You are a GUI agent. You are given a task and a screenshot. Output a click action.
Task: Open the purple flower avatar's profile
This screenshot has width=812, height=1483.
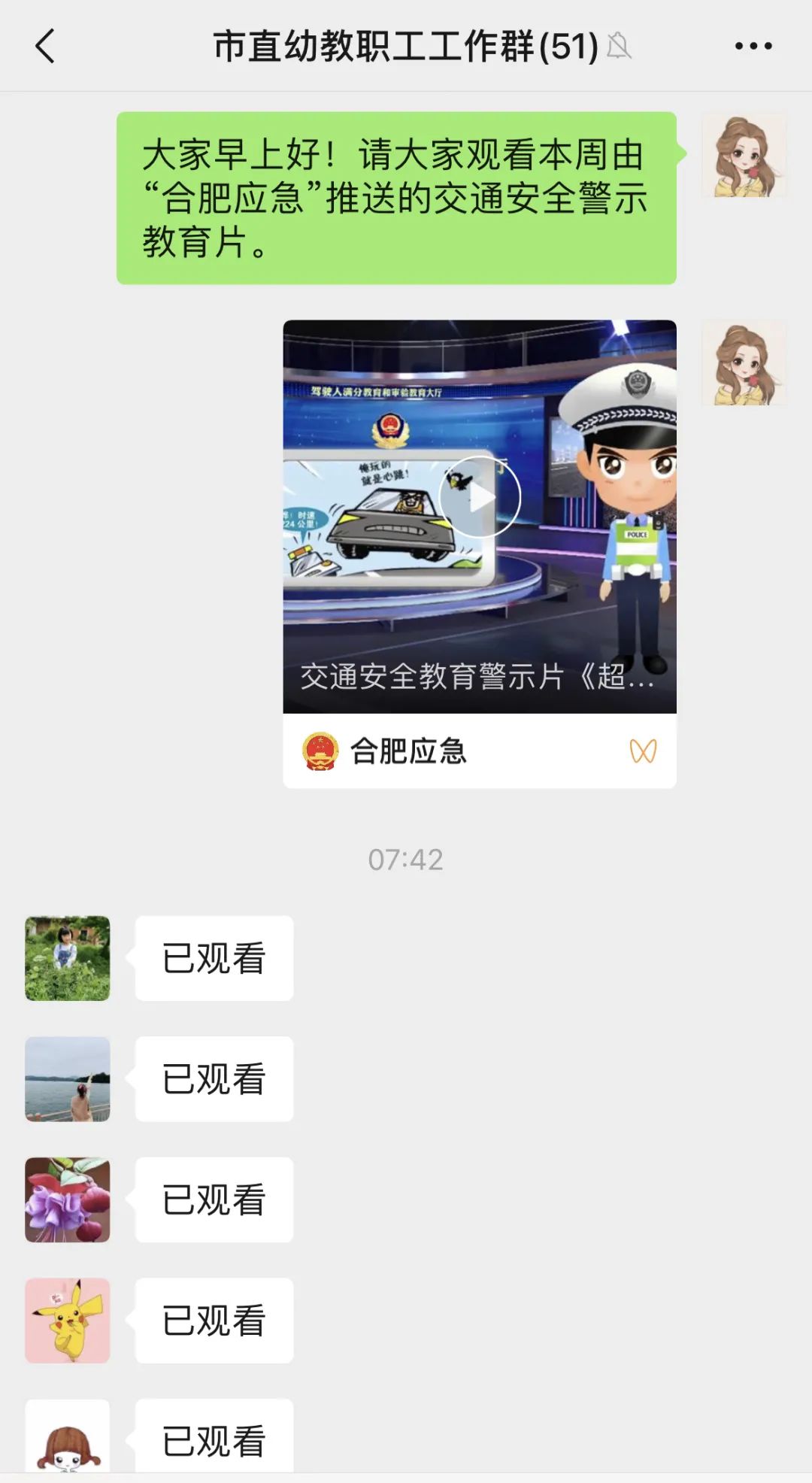[68, 1199]
